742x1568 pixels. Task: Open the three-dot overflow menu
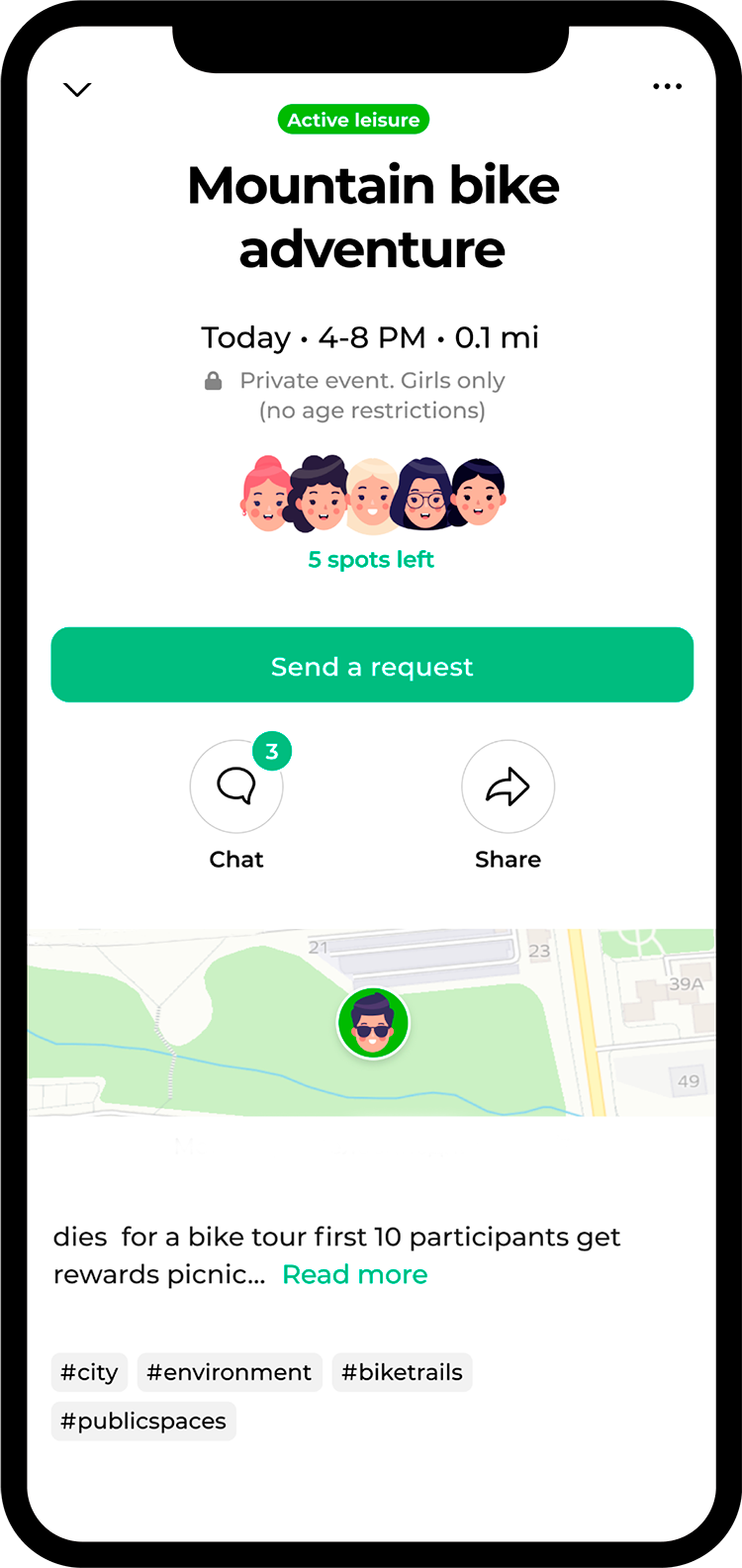coord(667,87)
